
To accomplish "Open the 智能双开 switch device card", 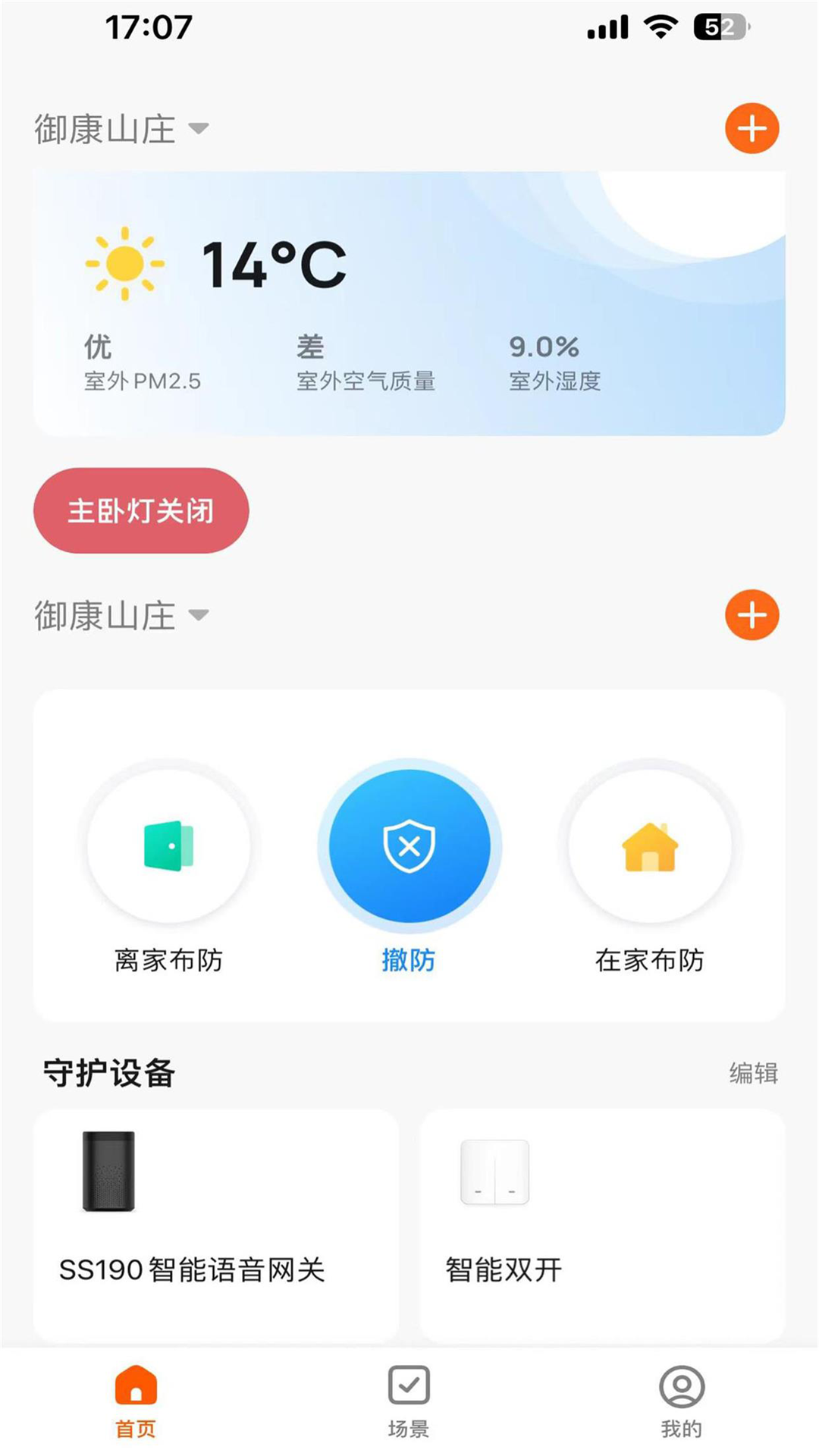I will pyautogui.click(x=602, y=1225).
